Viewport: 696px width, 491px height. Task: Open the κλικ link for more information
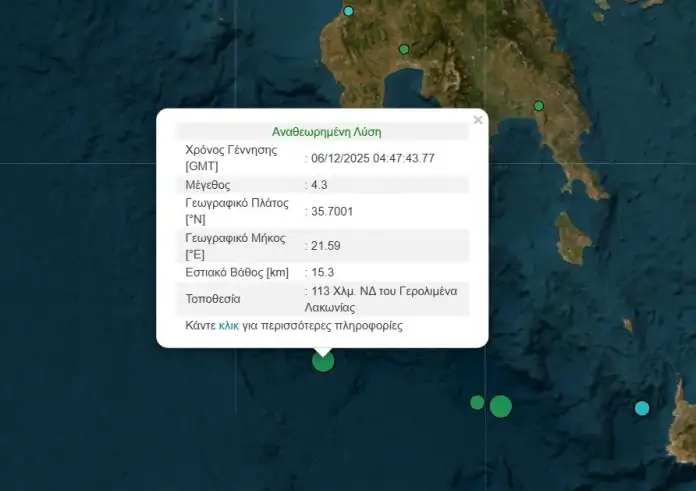pos(228,326)
